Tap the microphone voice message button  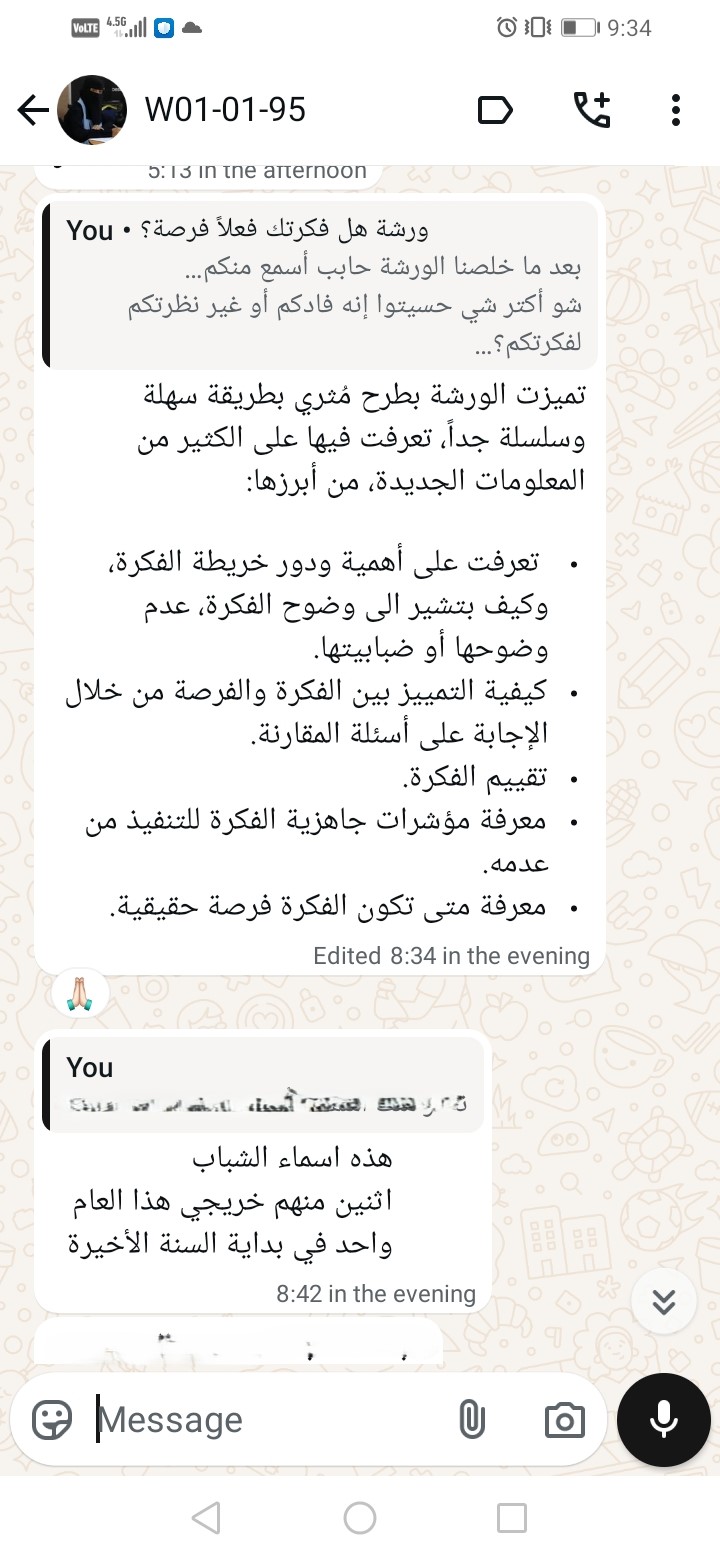click(x=664, y=1419)
